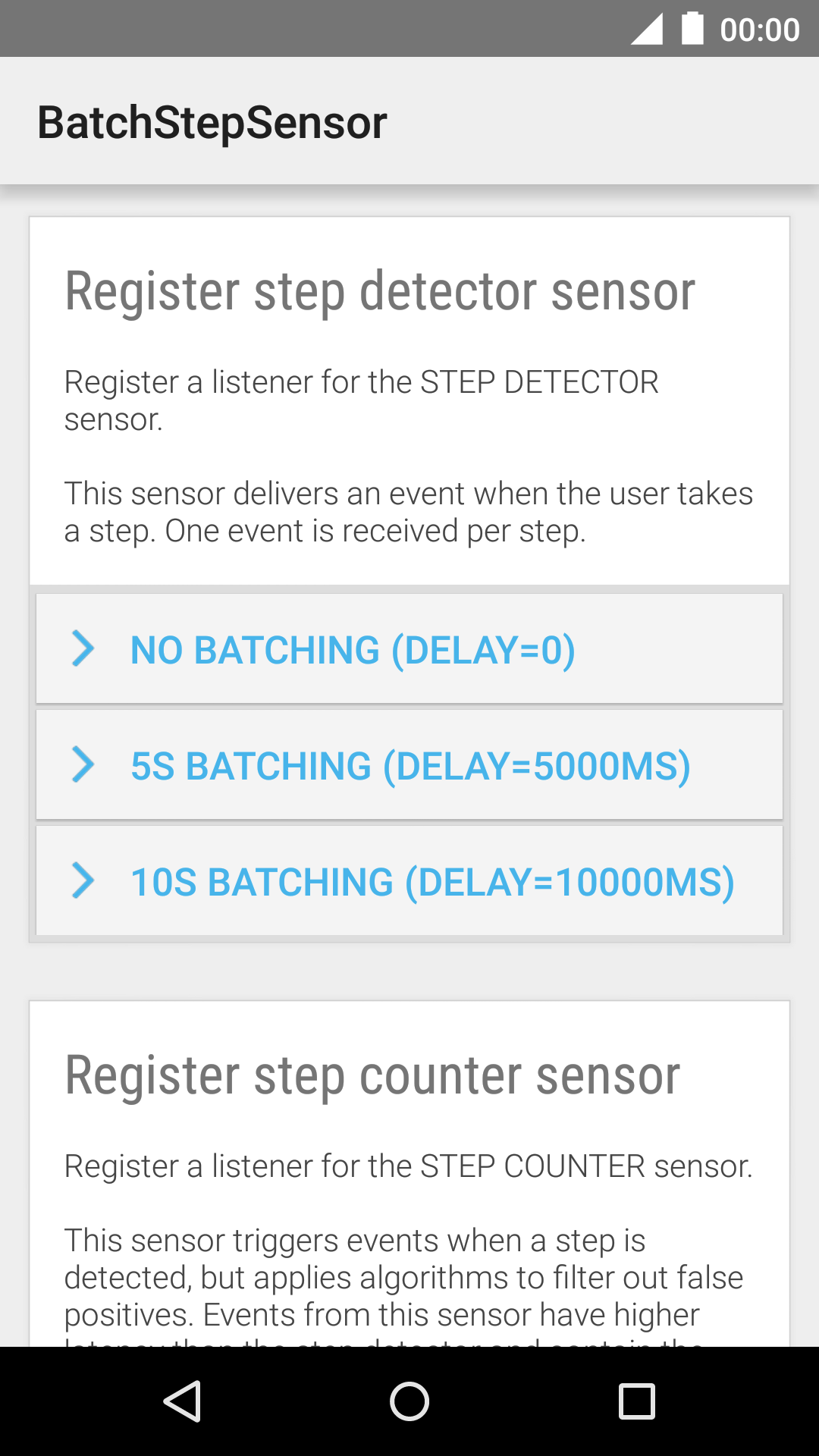Tap the chevron beside 10S BATCHING

pyautogui.click(x=83, y=880)
